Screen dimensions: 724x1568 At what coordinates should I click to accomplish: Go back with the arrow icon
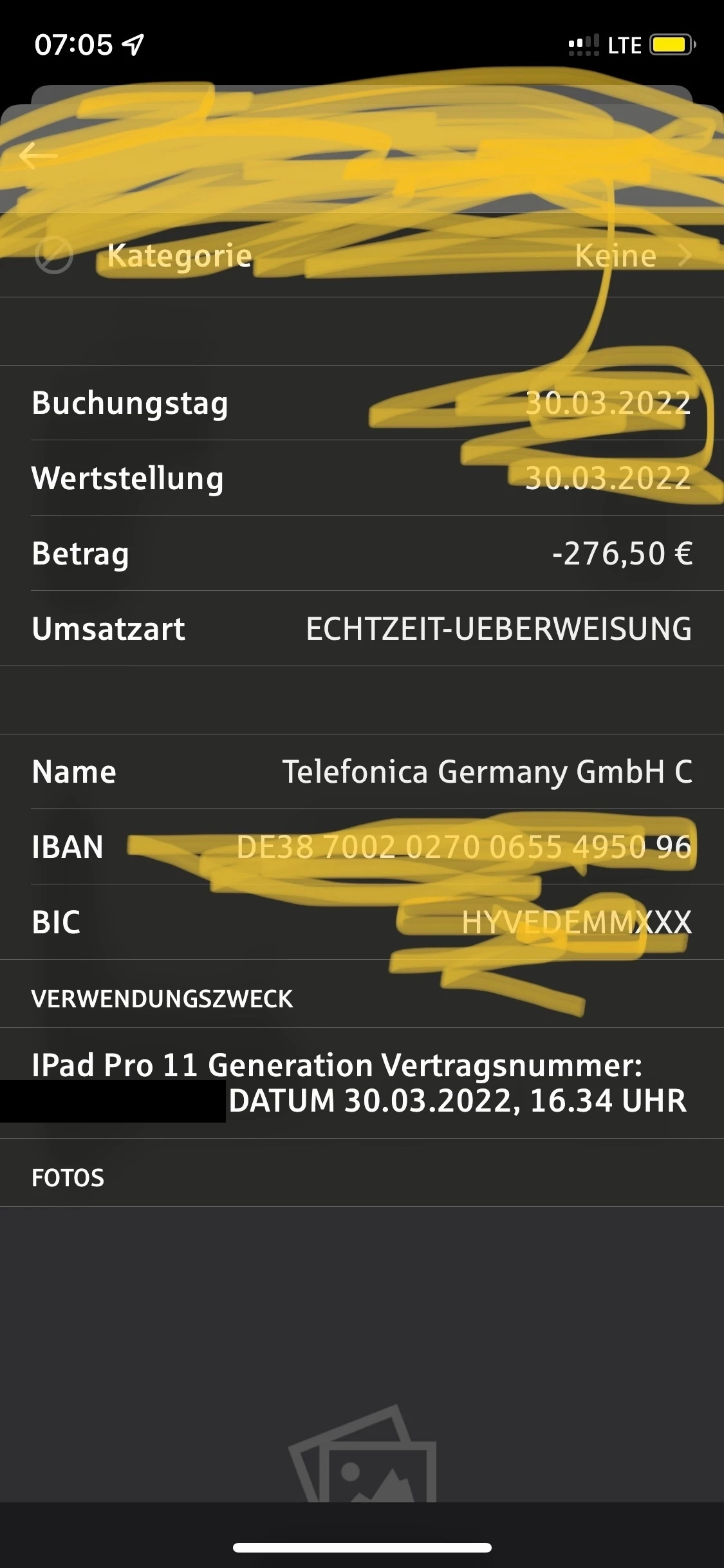[39, 156]
